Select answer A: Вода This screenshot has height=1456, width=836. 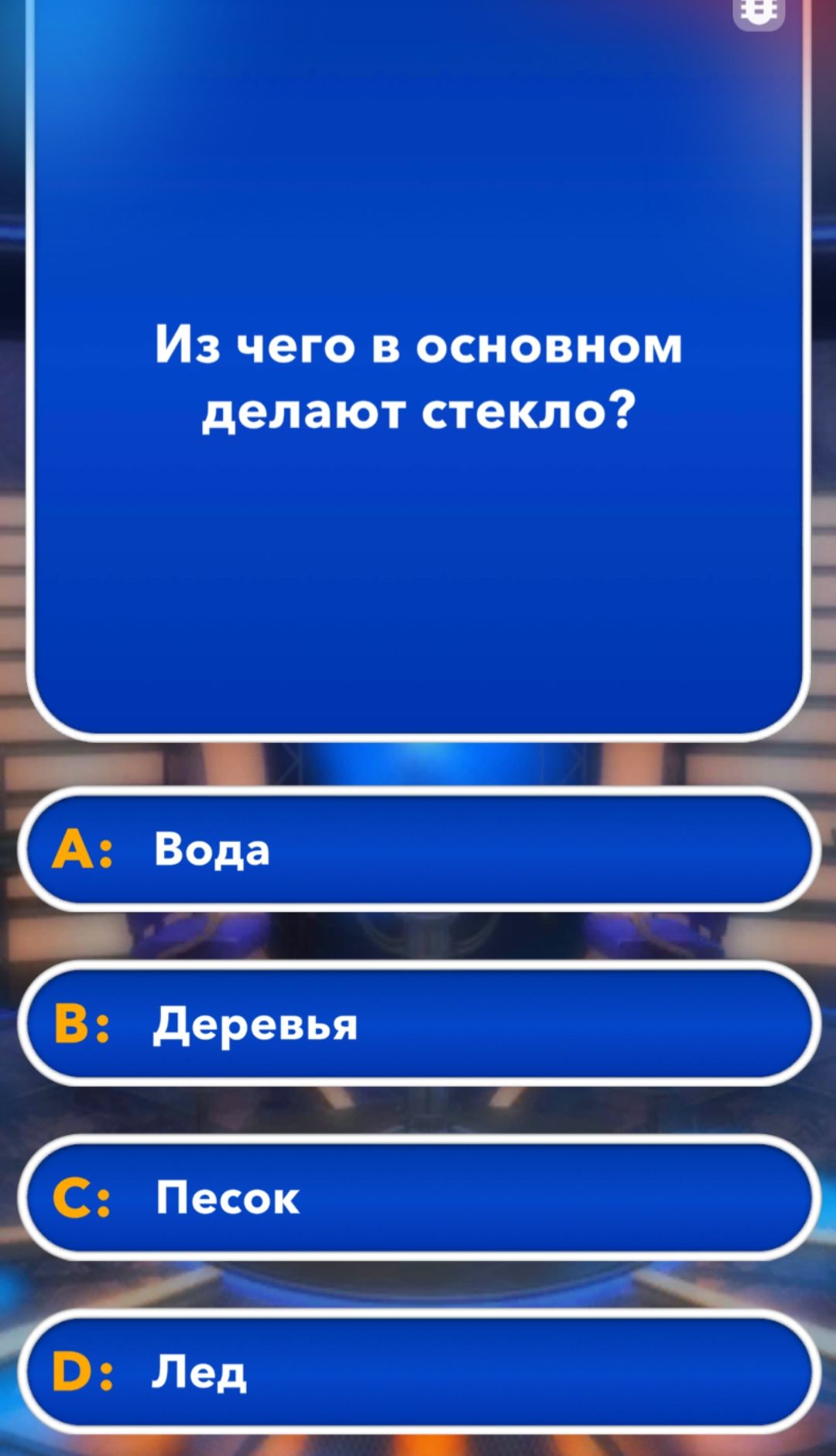click(x=418, y=849)
